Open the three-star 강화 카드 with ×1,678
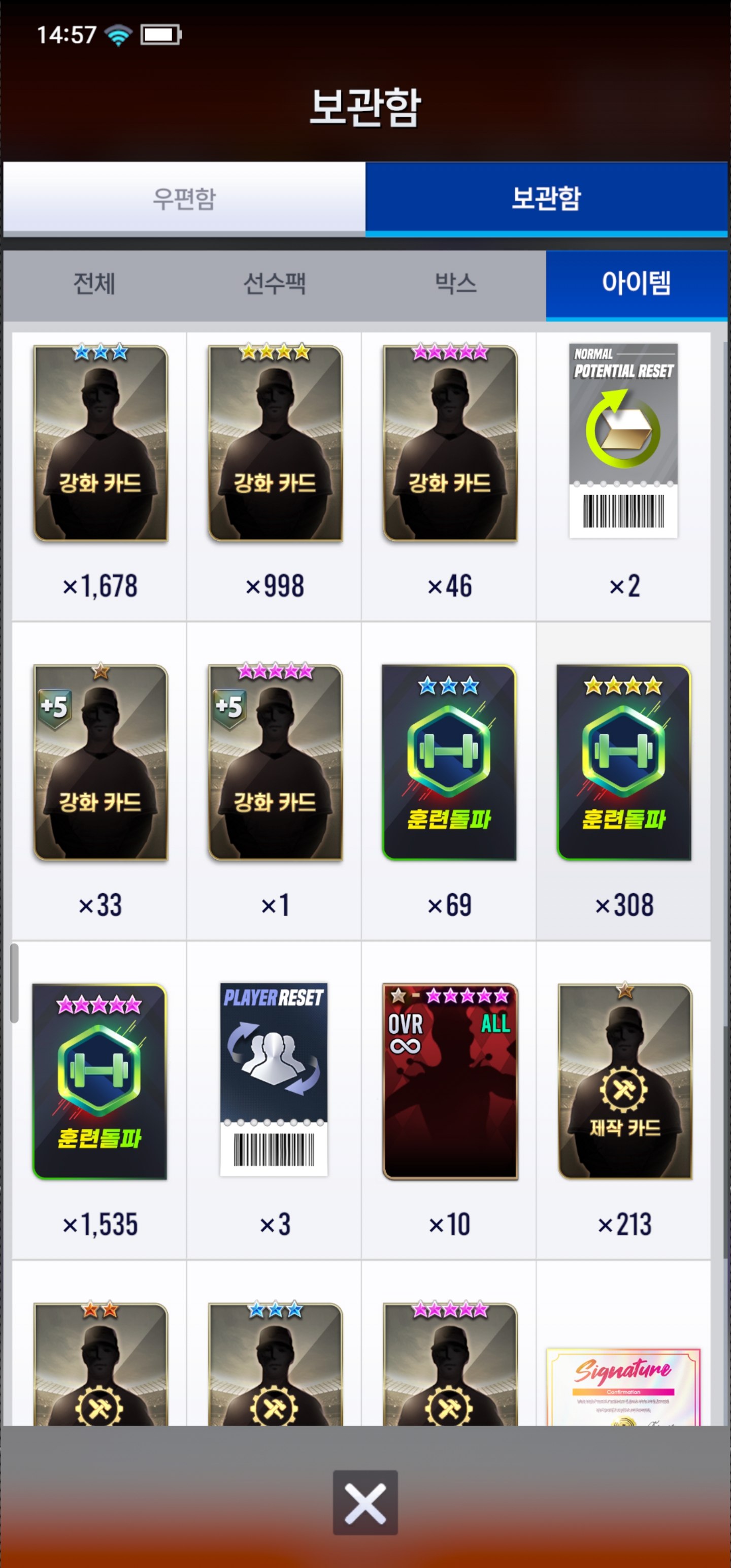This screenshot has width=731, height=1568. (x=101, y=444)
